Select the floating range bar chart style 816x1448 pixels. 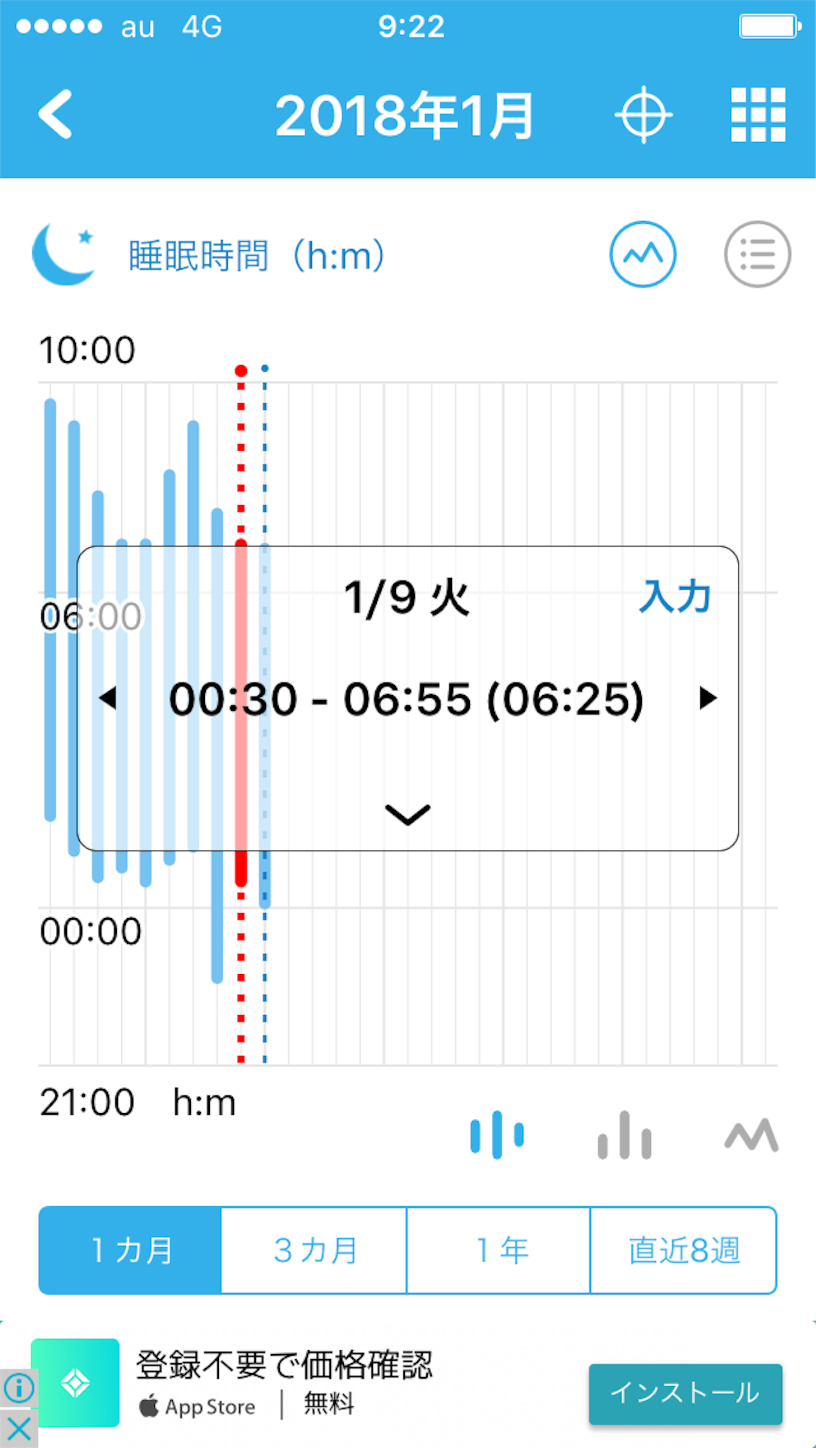pyautogui.click(x=497, y=1135)
